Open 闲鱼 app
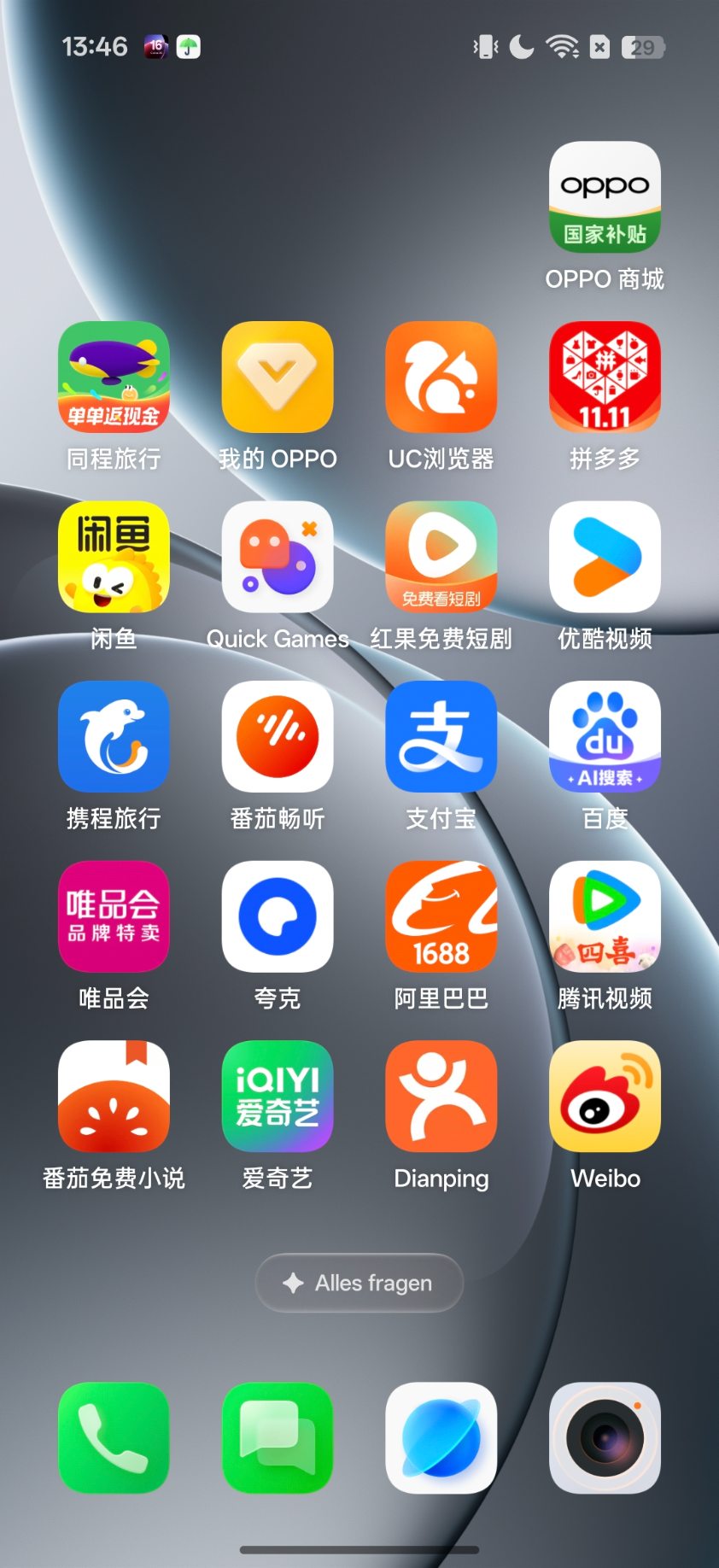The height and width of the screenshot is (1568, 719). pyautogui.click(x=114, y=557)
